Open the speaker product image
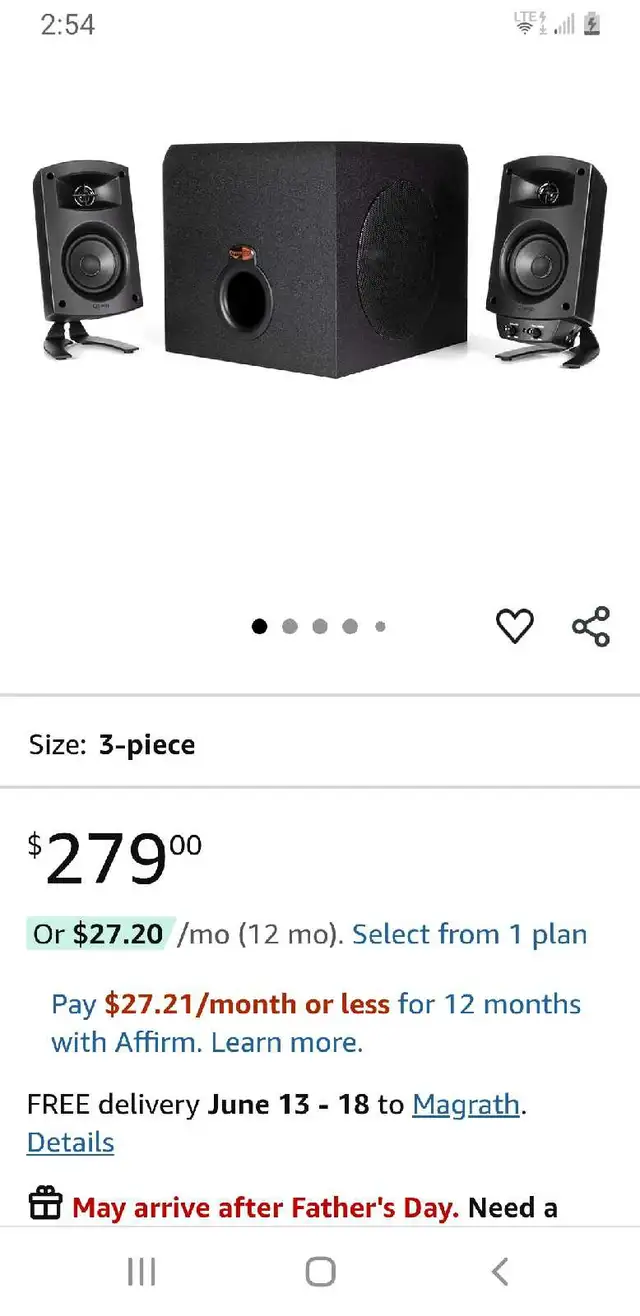This screenshot has width=640, height=1316. click(x=320, y=260)
